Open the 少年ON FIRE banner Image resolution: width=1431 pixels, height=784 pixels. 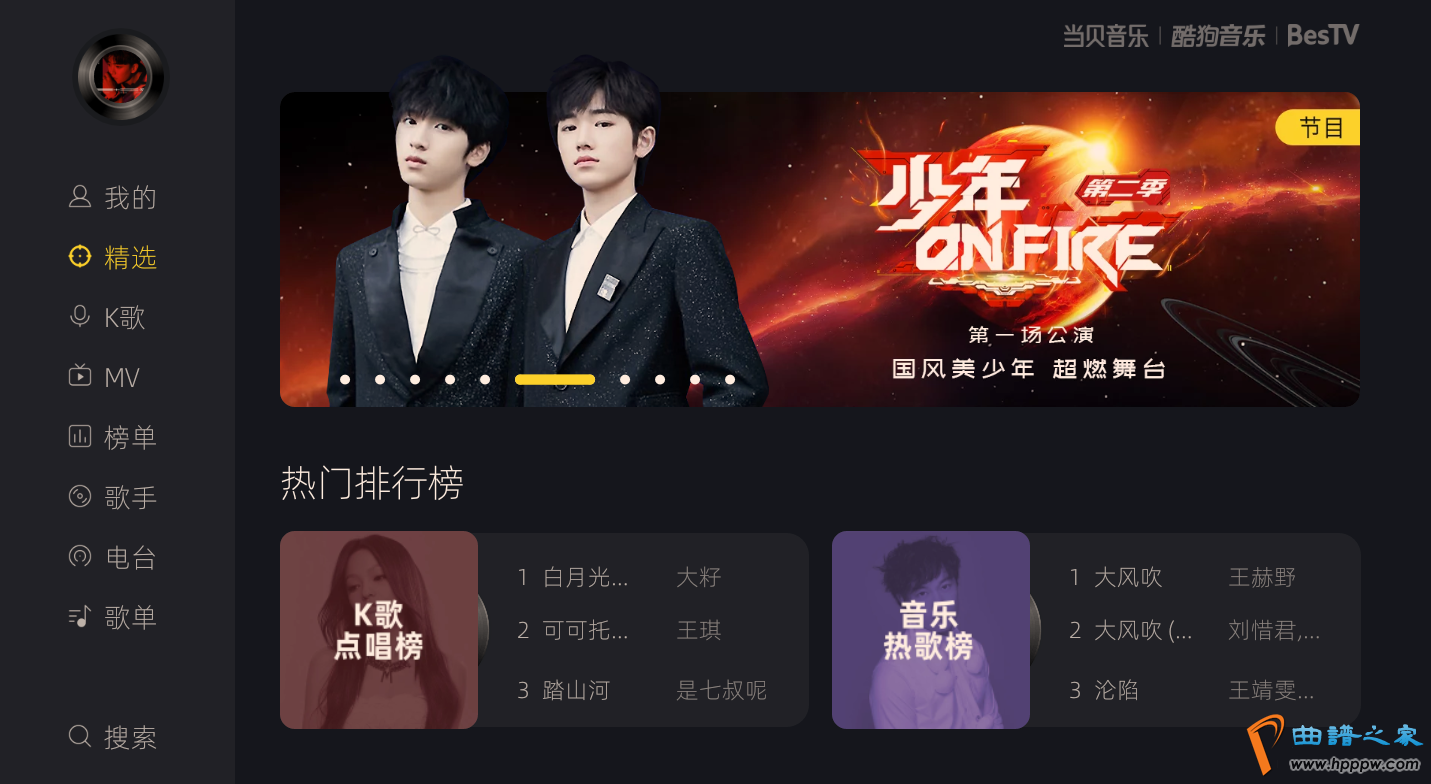(x=819, y=249)
